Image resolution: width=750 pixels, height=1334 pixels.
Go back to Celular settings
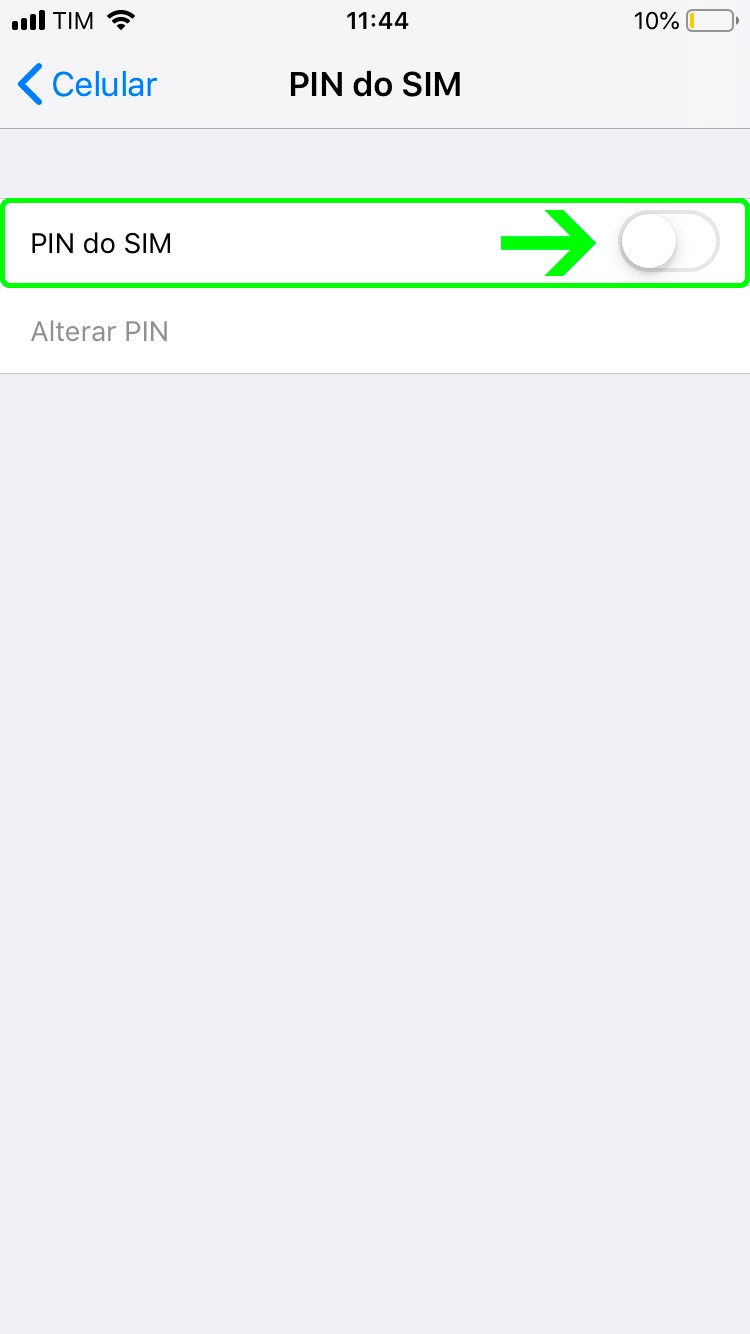pyautogui.click(x=88, y=85)
